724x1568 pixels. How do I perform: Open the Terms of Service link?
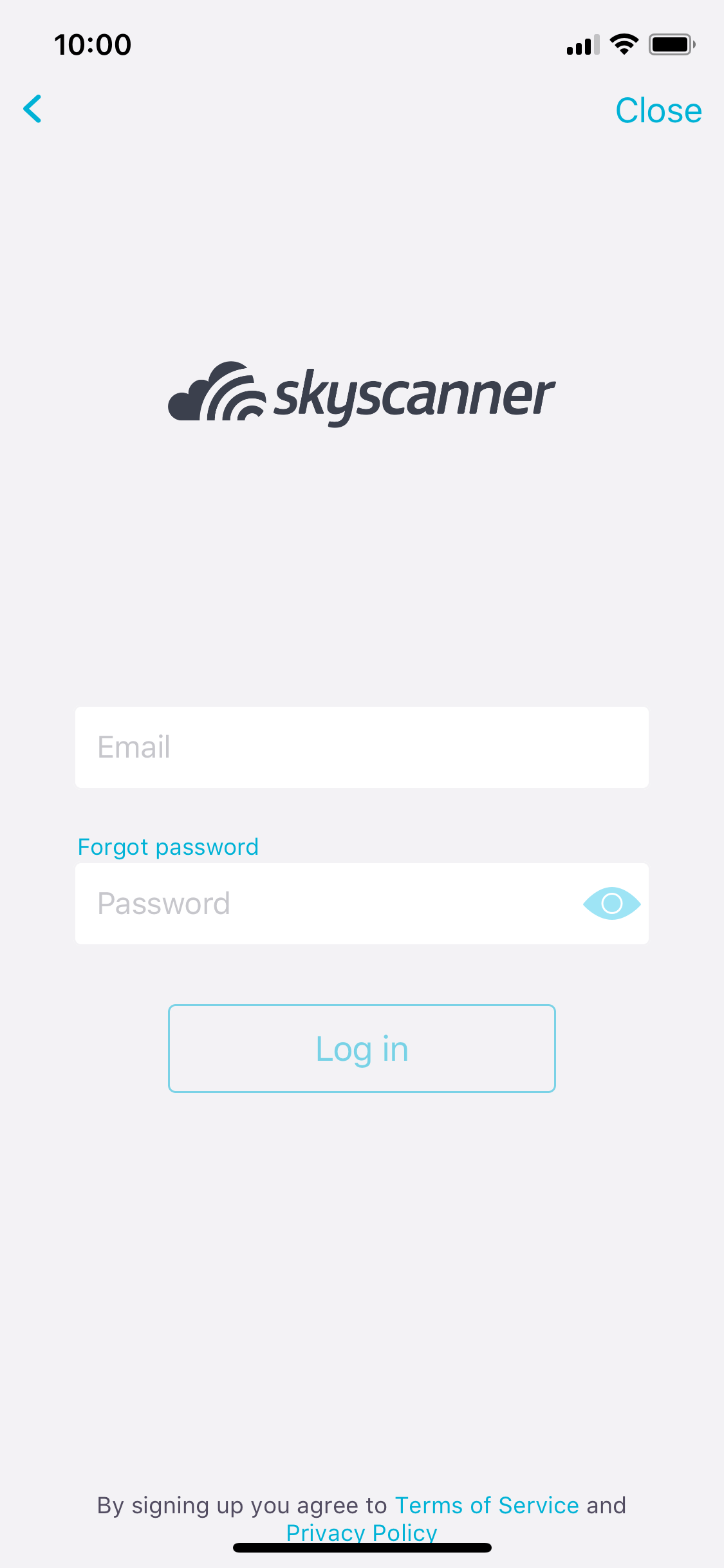tap(487, 1506)
